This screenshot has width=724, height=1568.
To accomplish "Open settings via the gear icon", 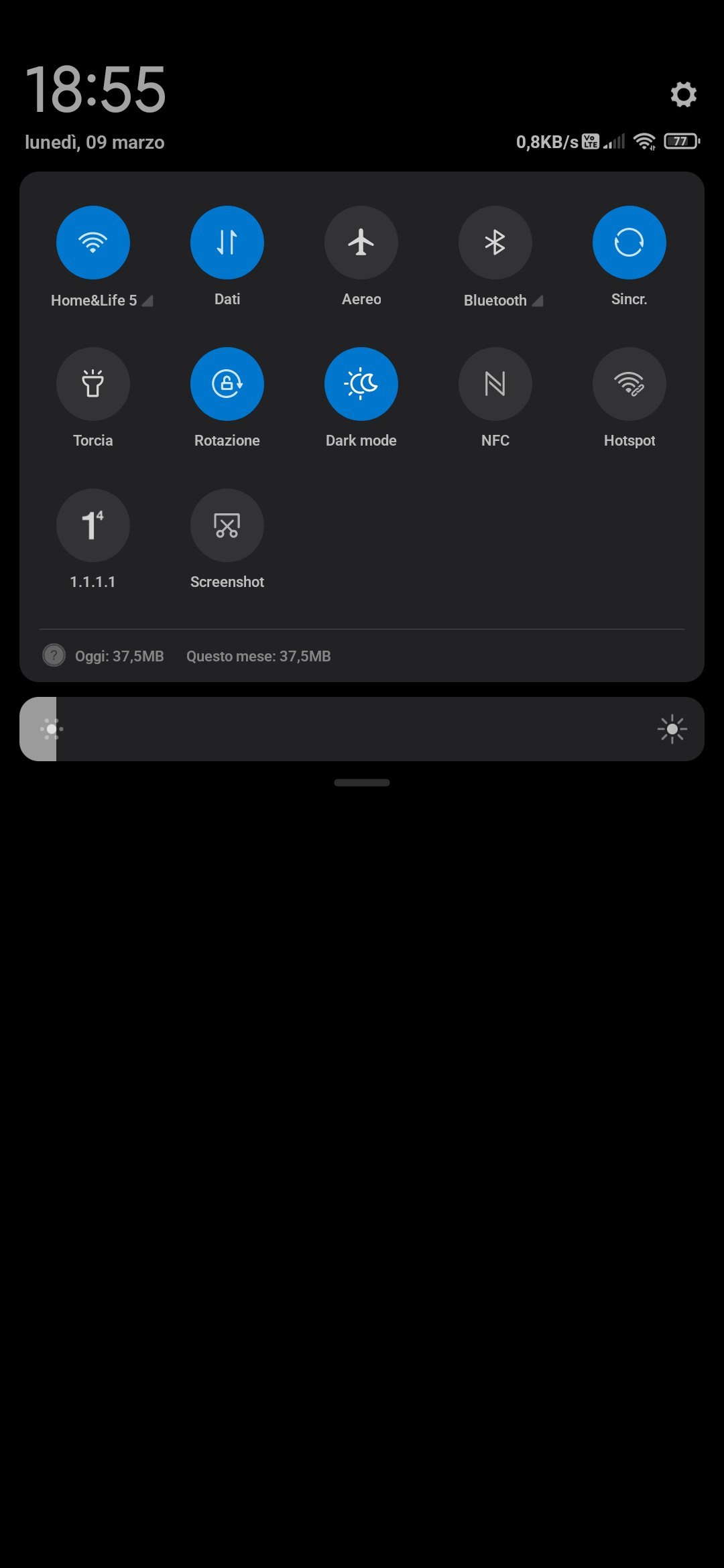I will pos(683,94).
